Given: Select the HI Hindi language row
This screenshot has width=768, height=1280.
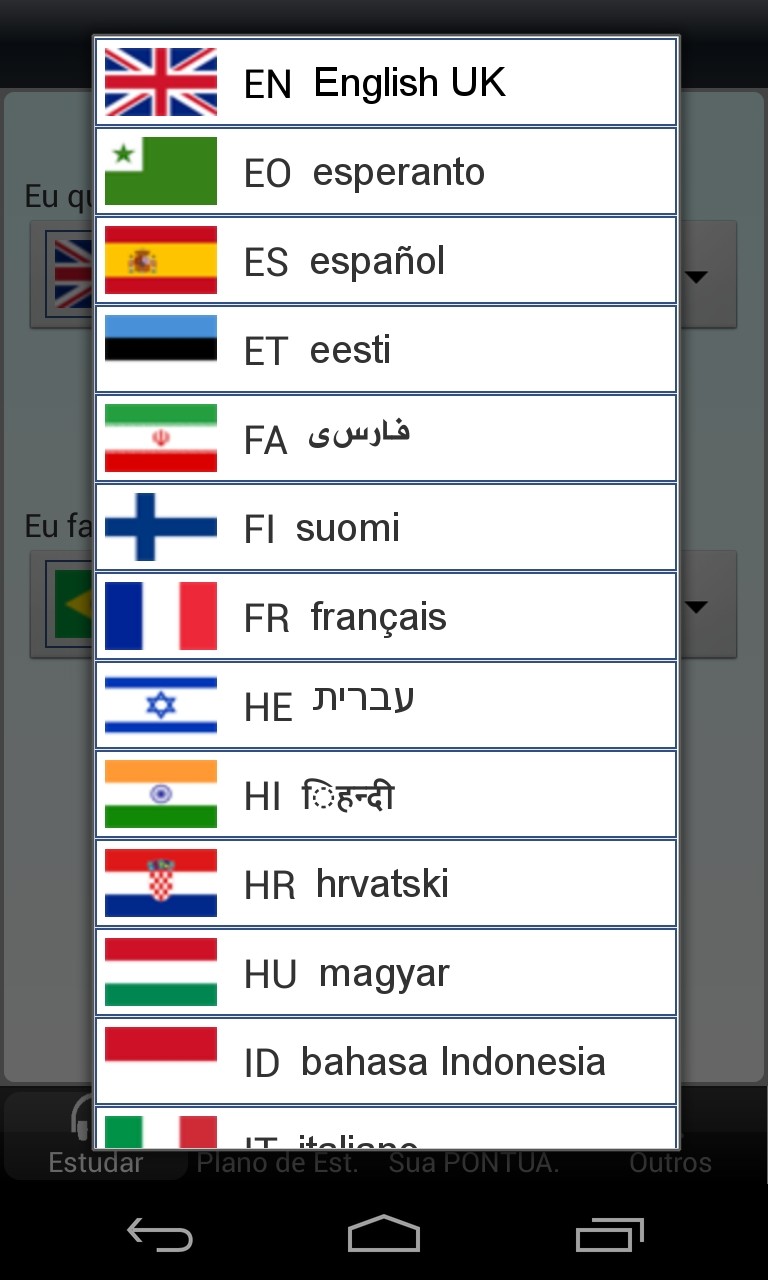Looking at the screenshot, I should coord(386,794).
